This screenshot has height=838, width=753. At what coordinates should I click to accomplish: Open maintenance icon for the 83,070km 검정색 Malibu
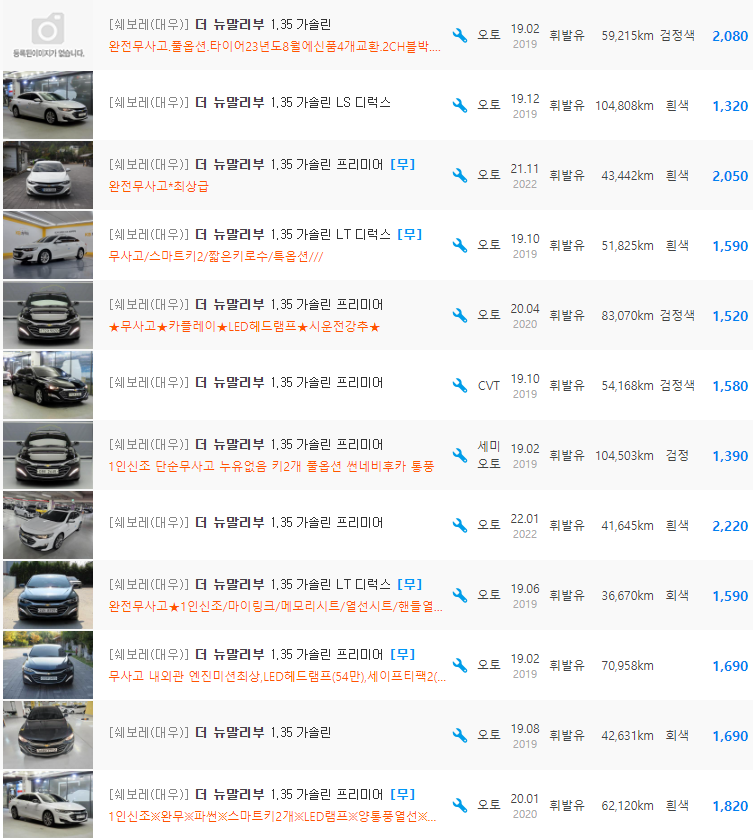459,315
